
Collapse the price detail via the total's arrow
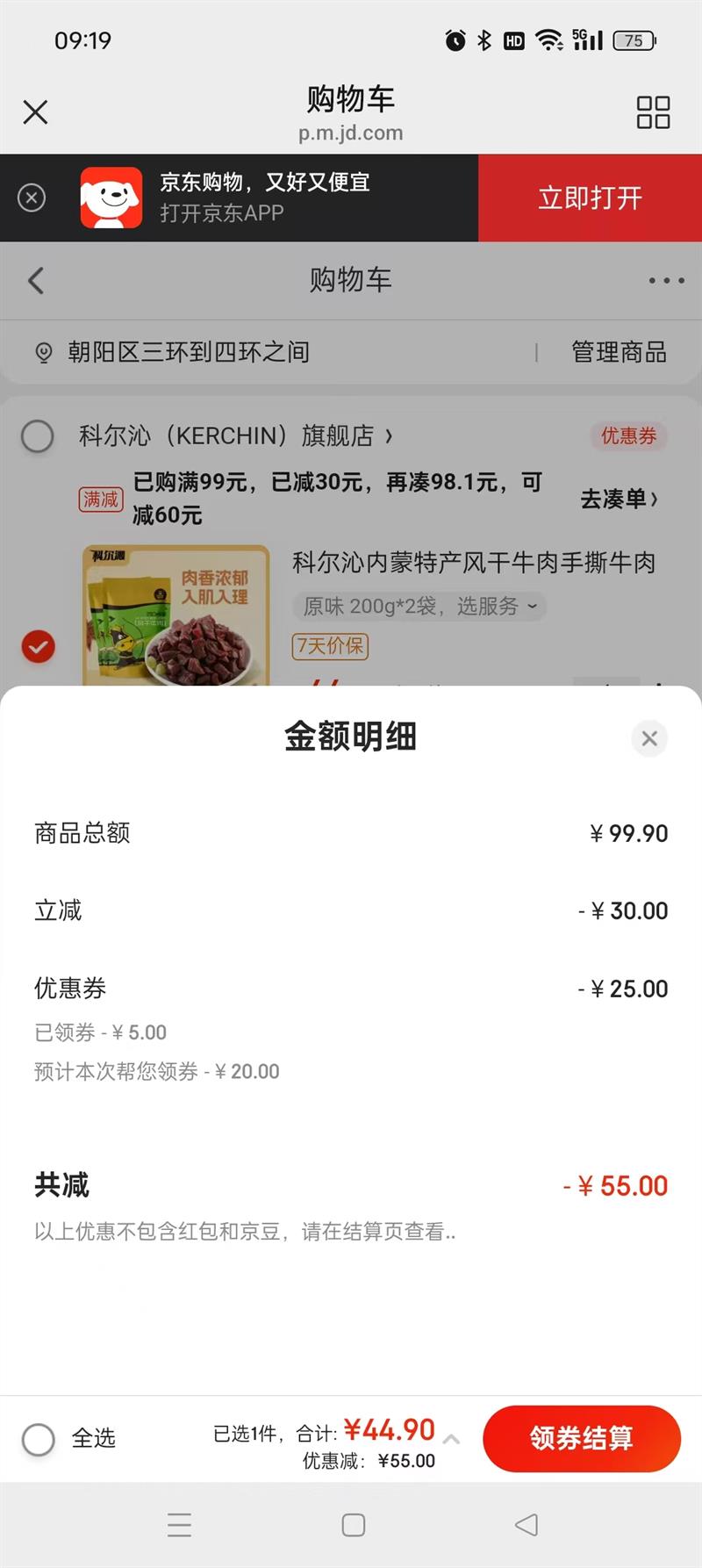point(451,1438)
